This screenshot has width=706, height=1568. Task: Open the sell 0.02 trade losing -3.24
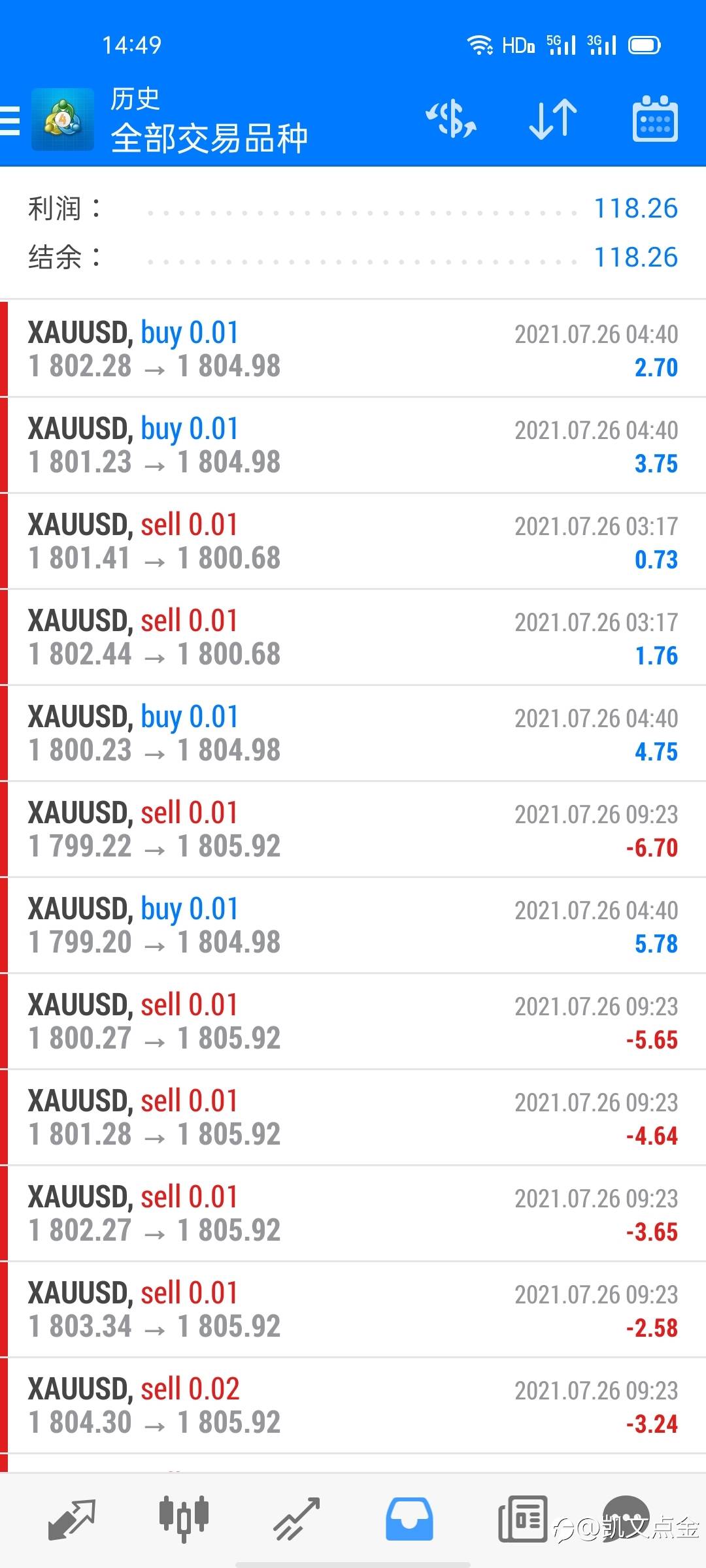tap(353, 1405)
